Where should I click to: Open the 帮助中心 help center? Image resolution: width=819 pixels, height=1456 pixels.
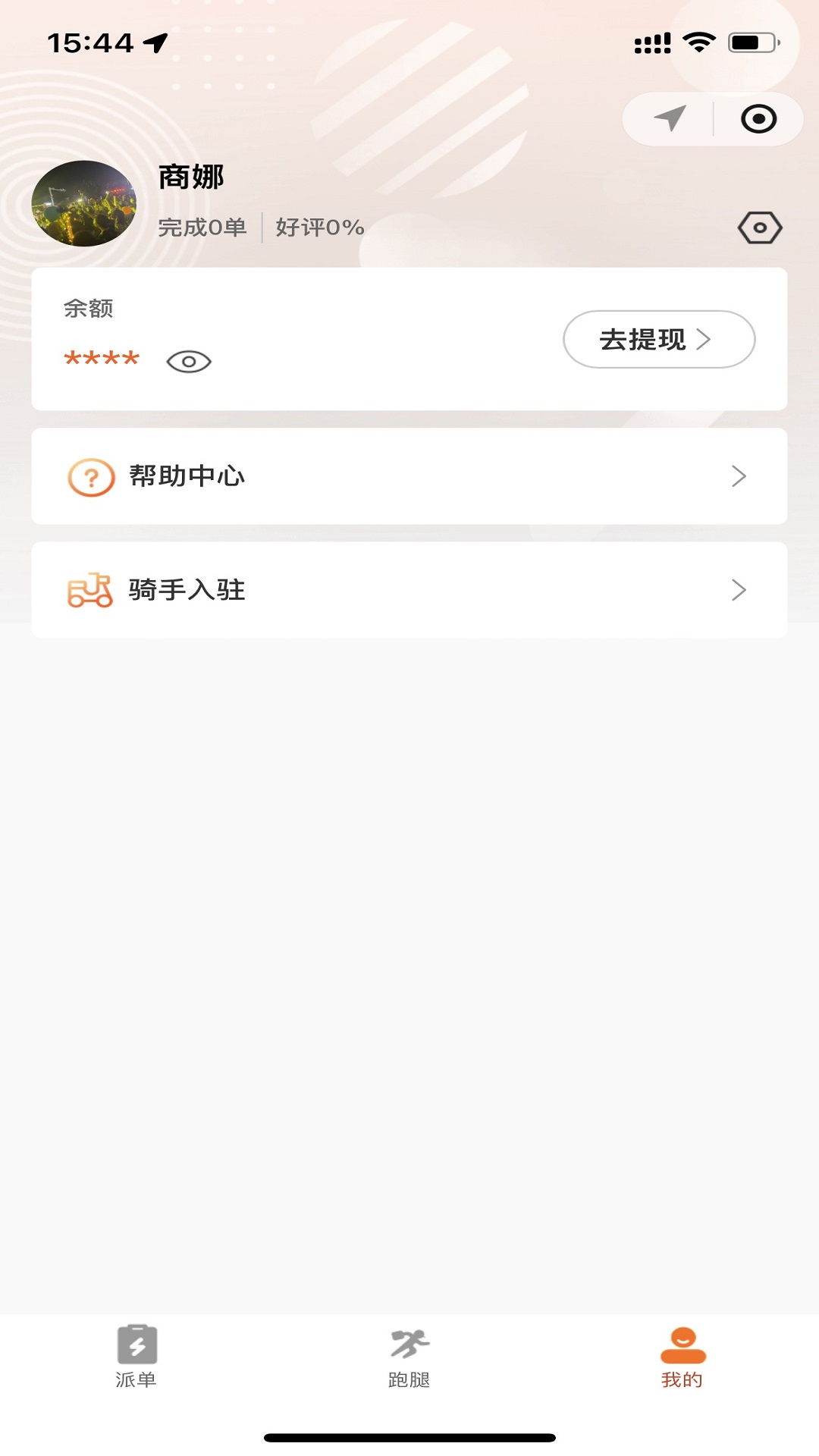point(187,476)
